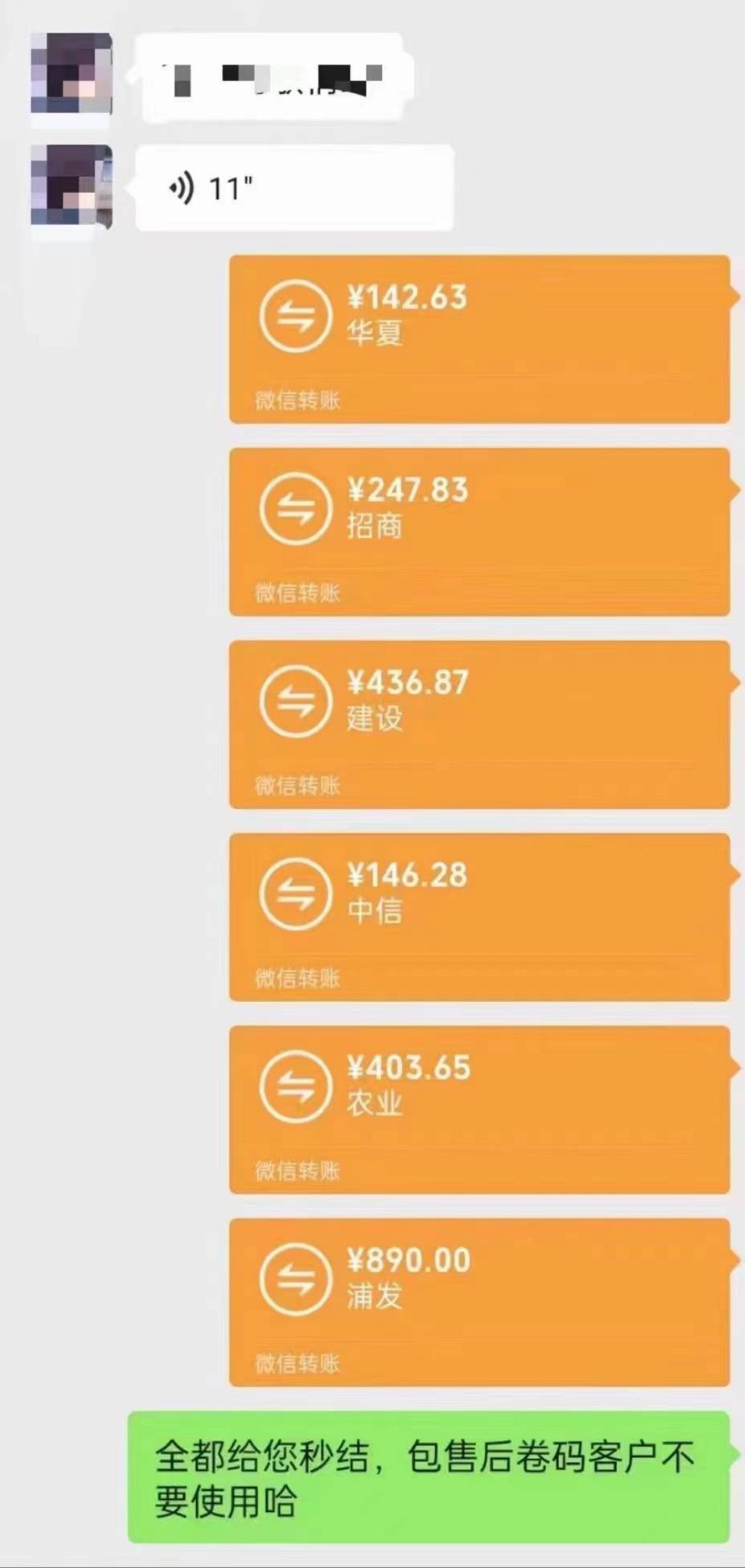Tap the avatar beside the voice message
The height and width of the screenshot is (1568, 745).
(72, 185)
